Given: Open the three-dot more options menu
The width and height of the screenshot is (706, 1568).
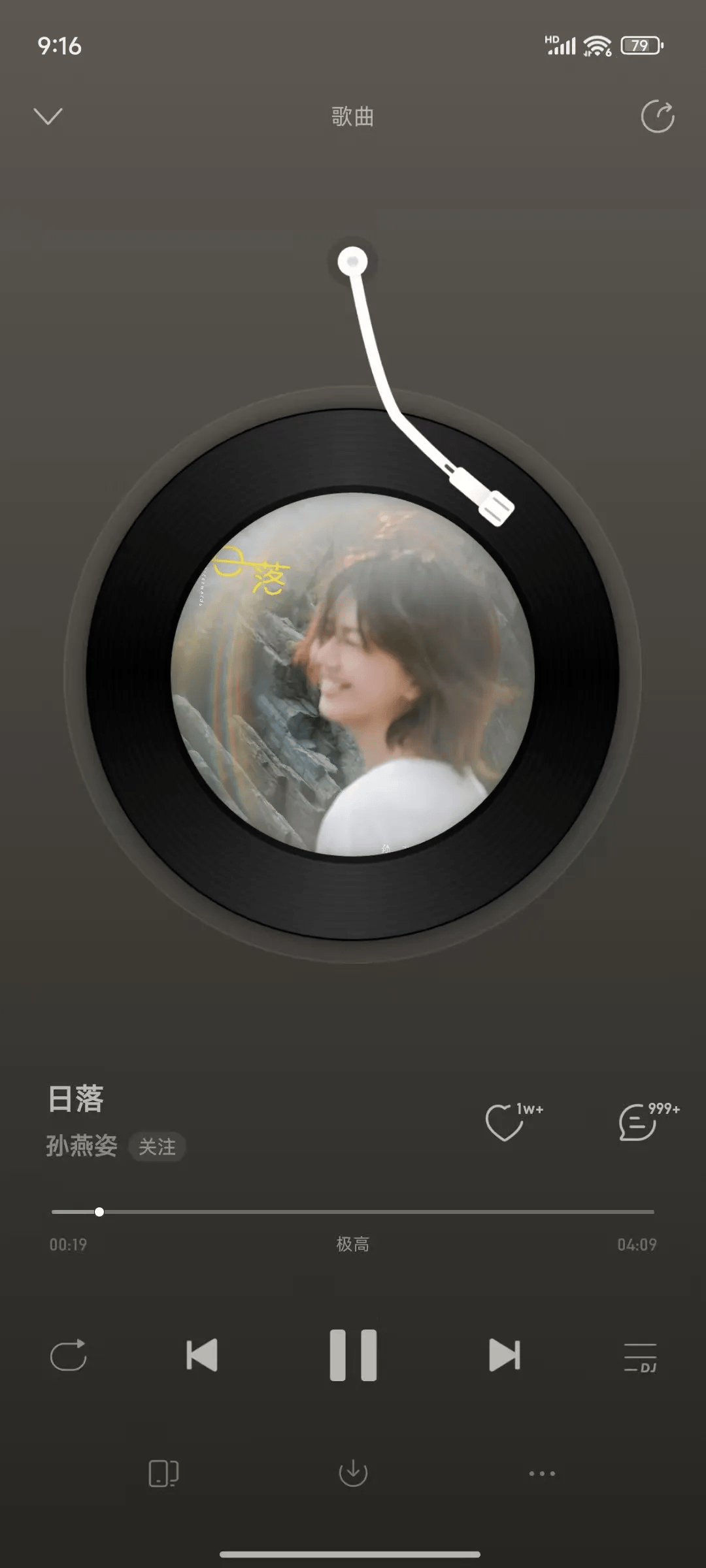Looking at the screenshot, I should (x=542, y=1473).
